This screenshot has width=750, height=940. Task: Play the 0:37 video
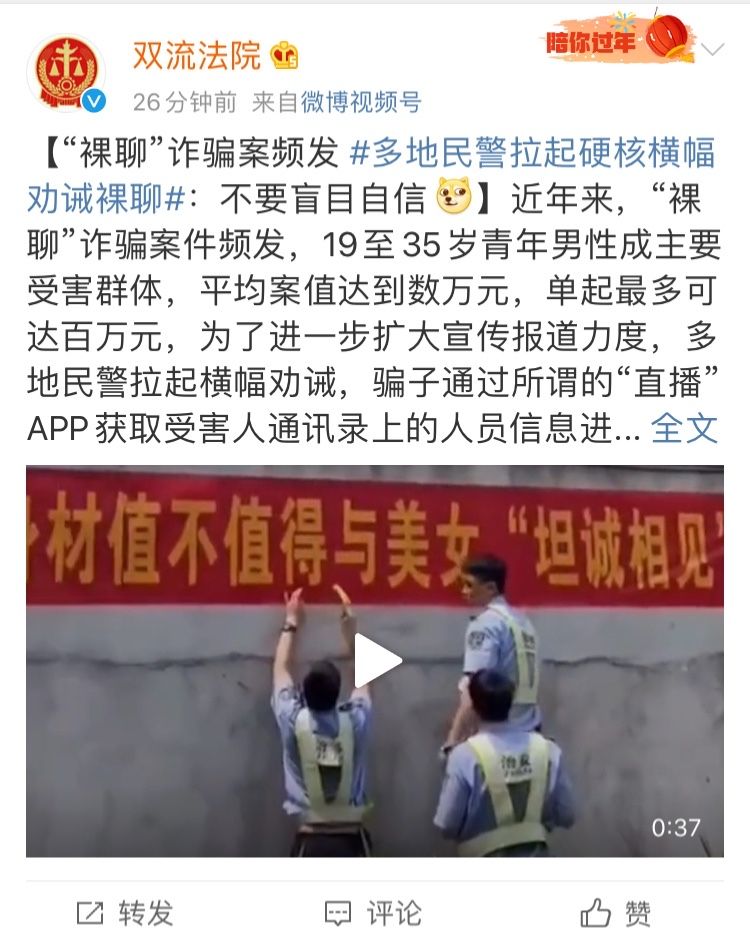pyautogui.click(x=375, y=661)
